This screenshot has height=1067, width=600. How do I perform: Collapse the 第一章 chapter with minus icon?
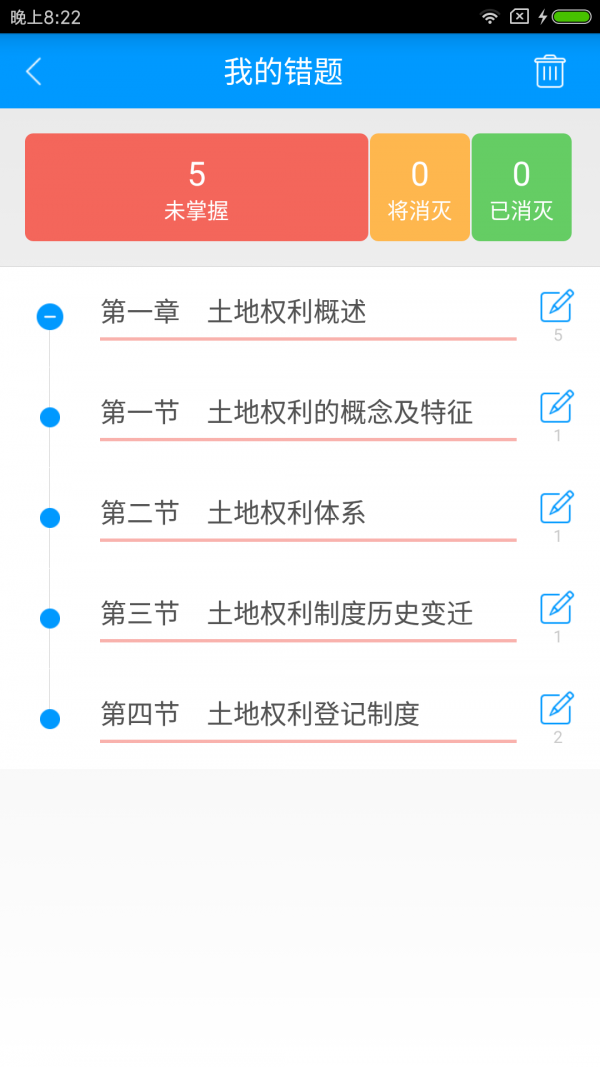[50, 317]
